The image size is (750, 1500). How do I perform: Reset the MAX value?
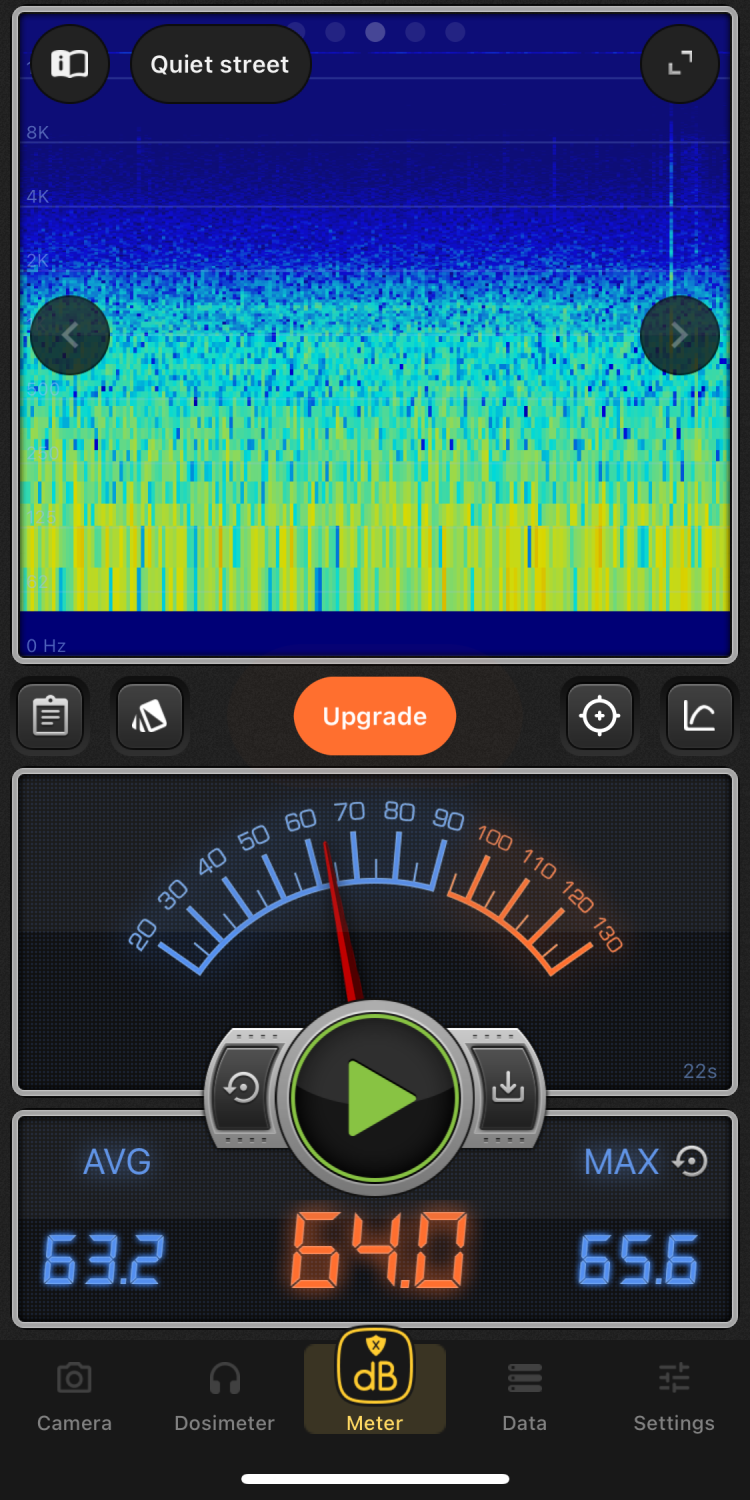690,1161
